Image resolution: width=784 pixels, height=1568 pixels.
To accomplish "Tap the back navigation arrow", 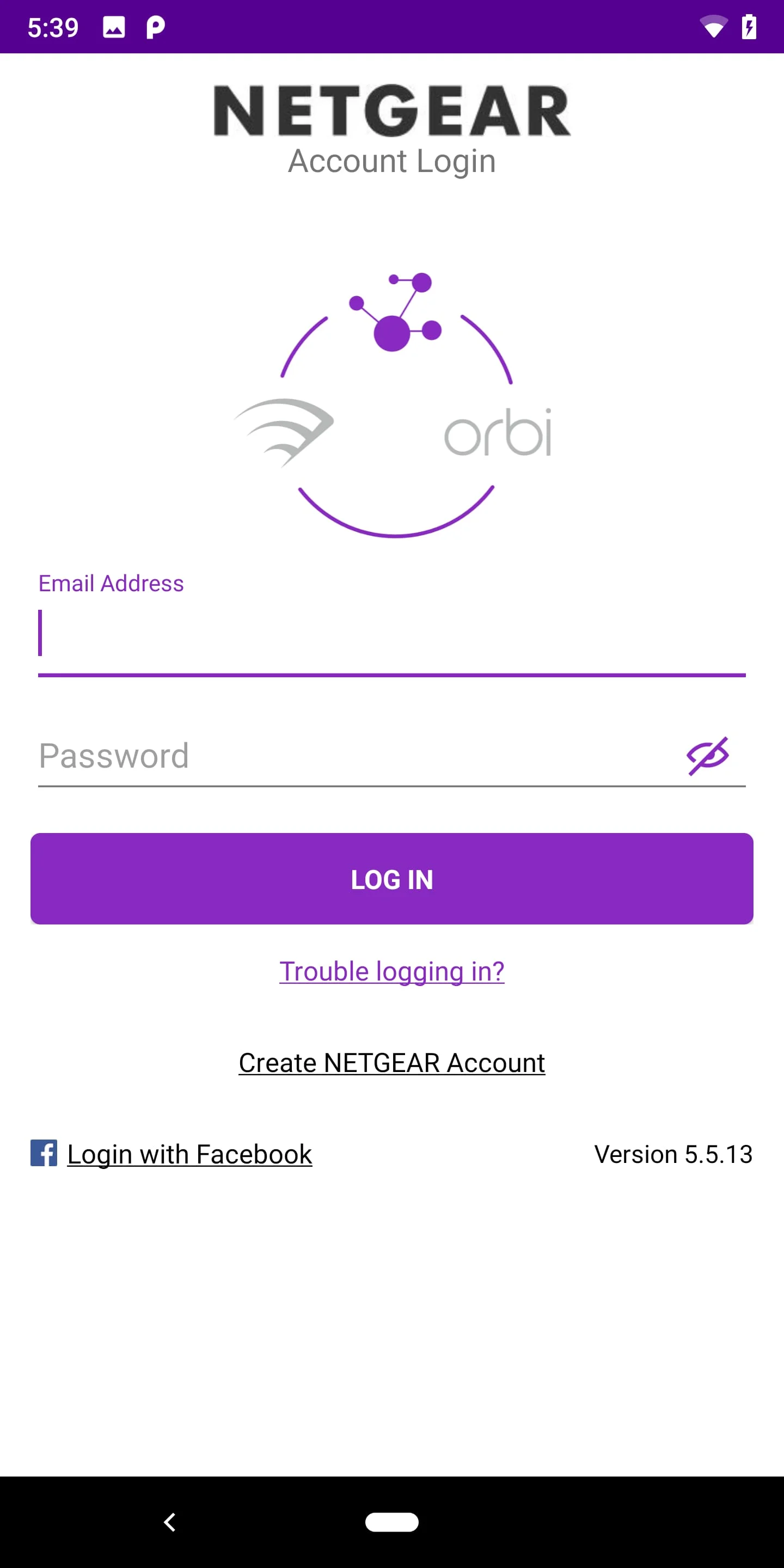I will [x=170, y=1522].
